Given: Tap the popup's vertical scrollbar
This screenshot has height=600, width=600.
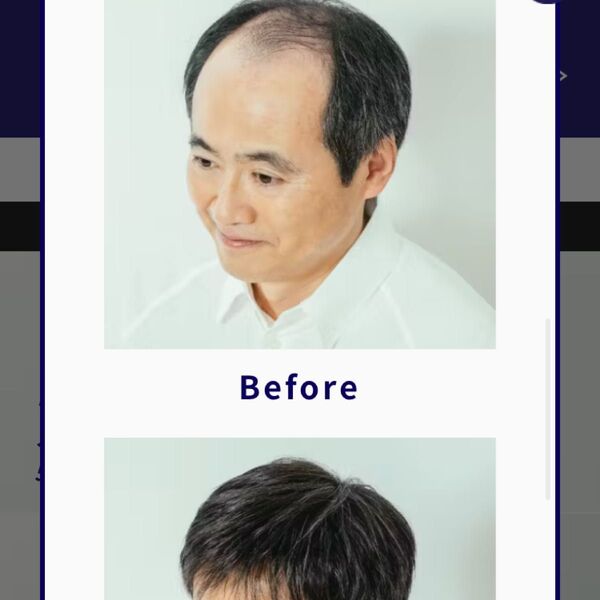Looking at the screenshot, I should (x=547, y=408).
